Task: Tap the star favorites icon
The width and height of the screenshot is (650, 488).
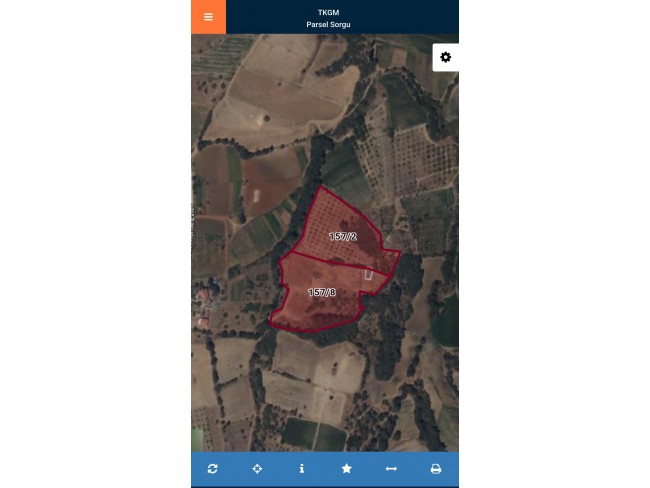Action: click(347, 468)
